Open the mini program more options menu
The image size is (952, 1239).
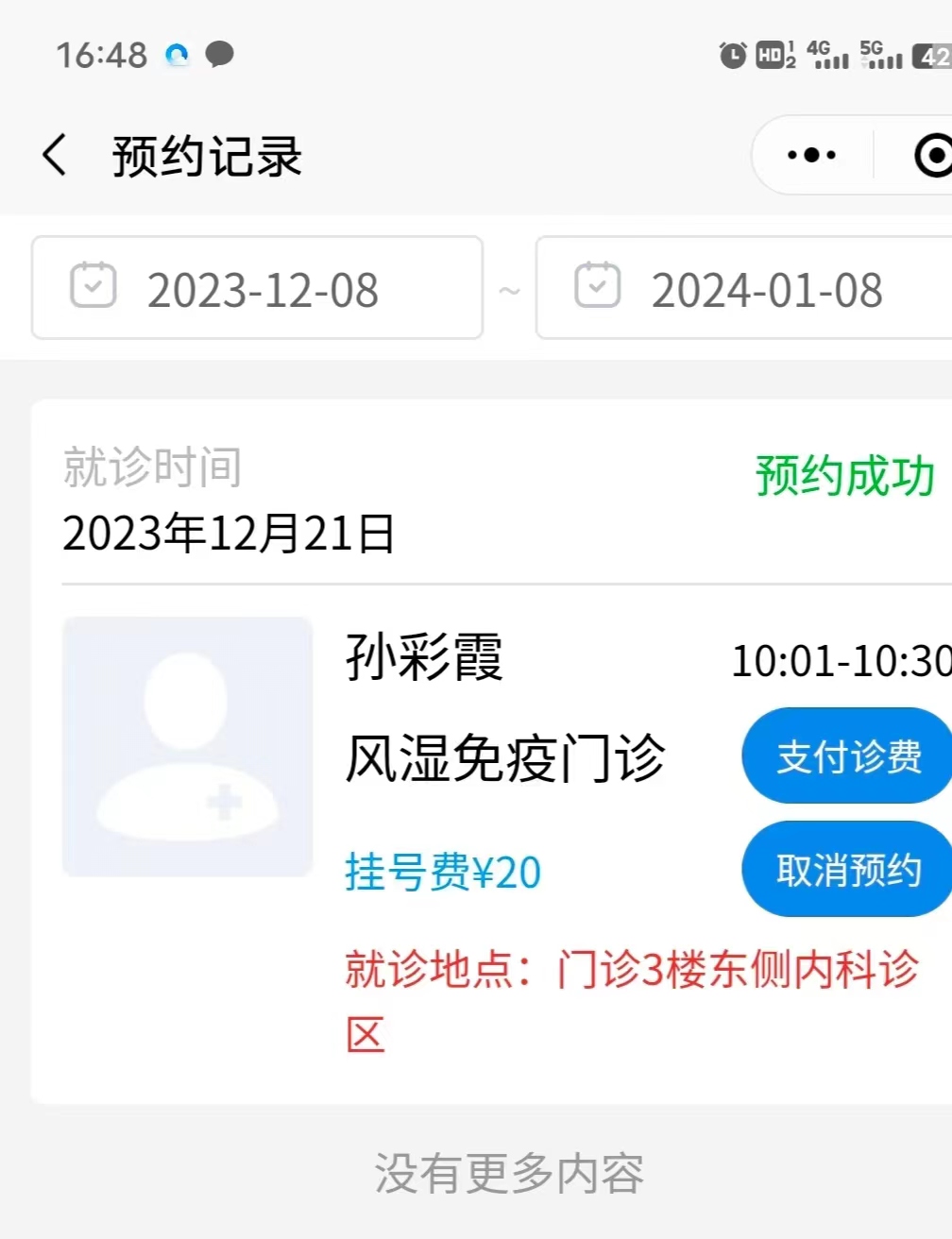coord(811,155)
